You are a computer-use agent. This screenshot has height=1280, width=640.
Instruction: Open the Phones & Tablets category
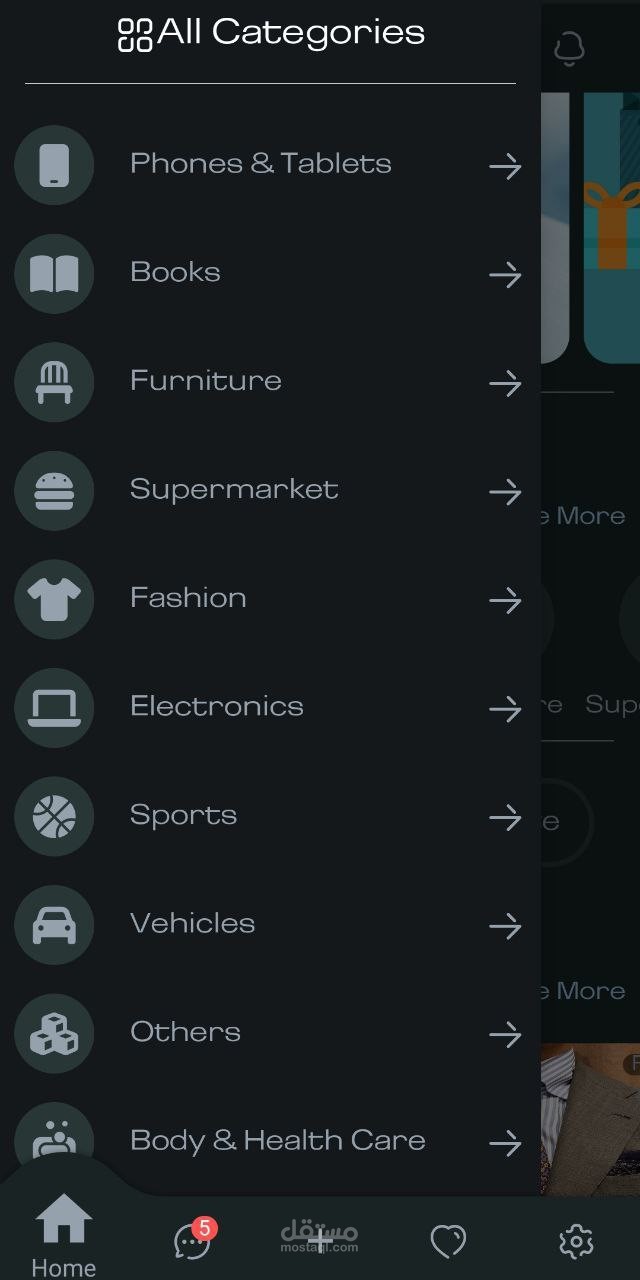click(x=261, y=165)
